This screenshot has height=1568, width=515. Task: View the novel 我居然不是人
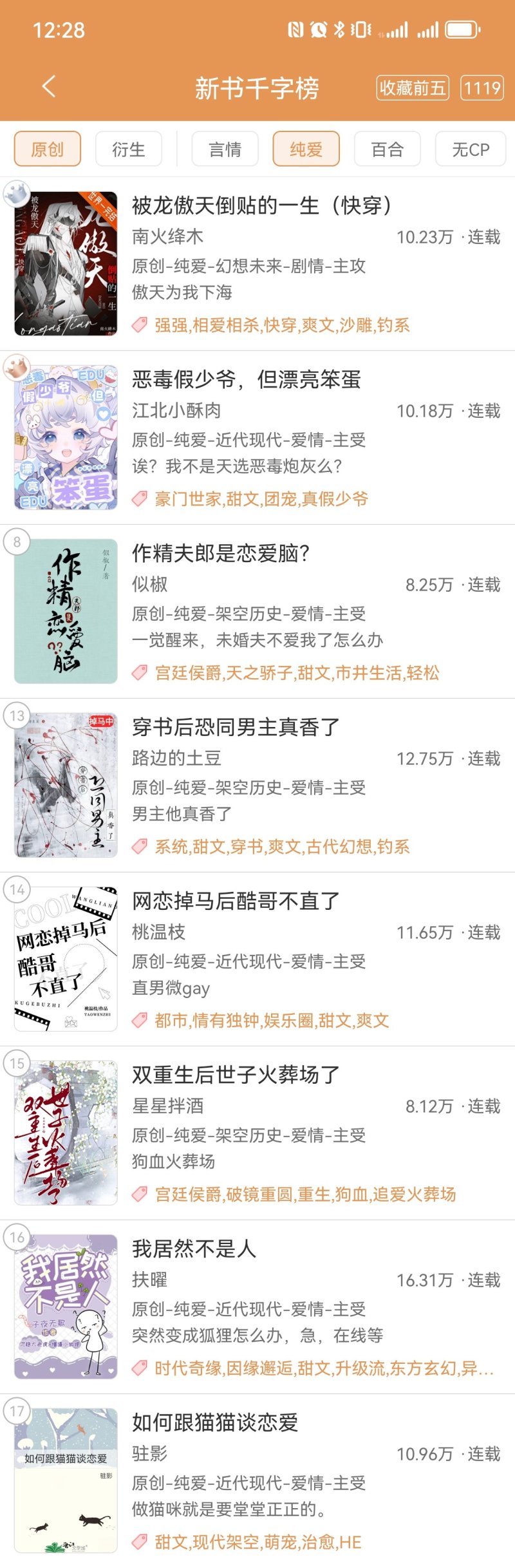click(x=194, y=1249)
